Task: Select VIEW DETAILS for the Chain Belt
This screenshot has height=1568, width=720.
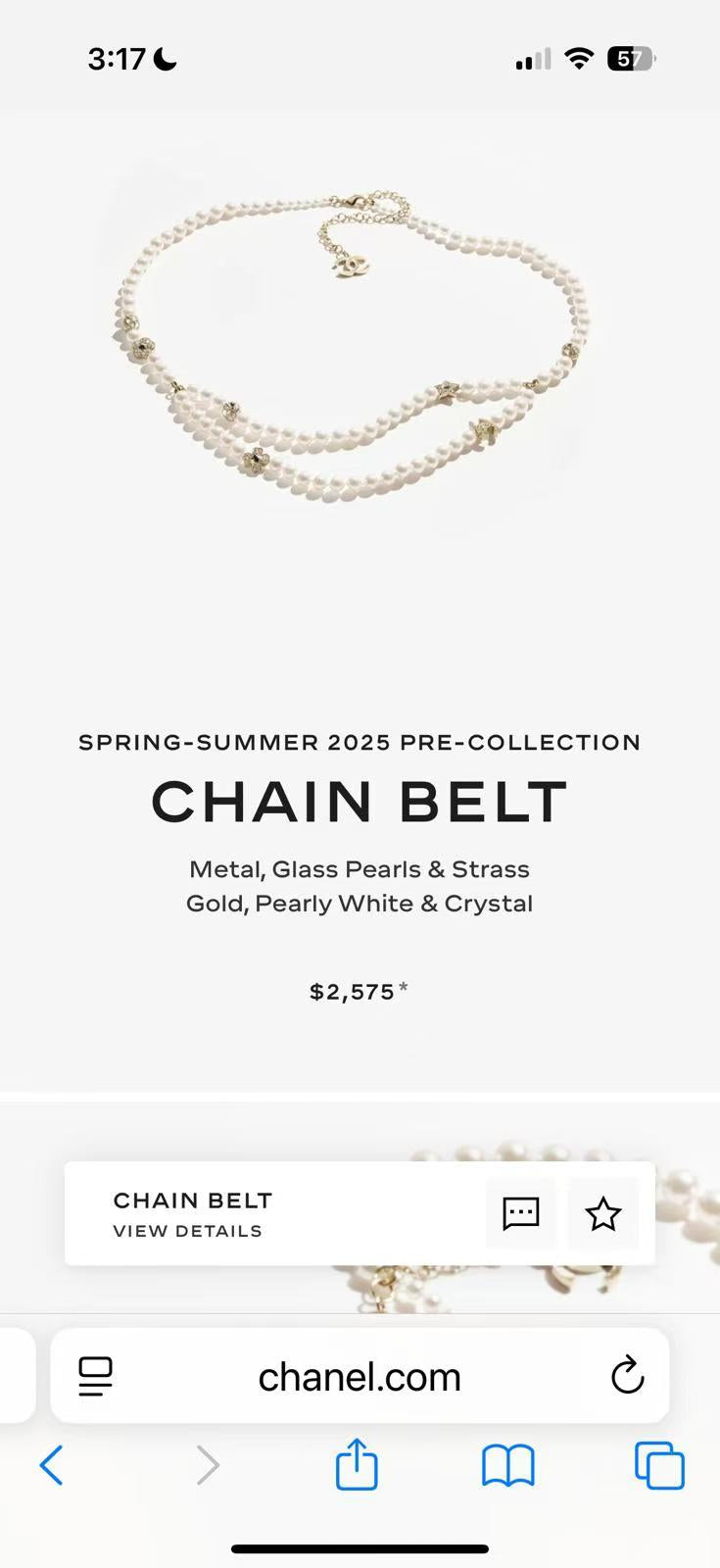Action: (x=188, y=1231)
